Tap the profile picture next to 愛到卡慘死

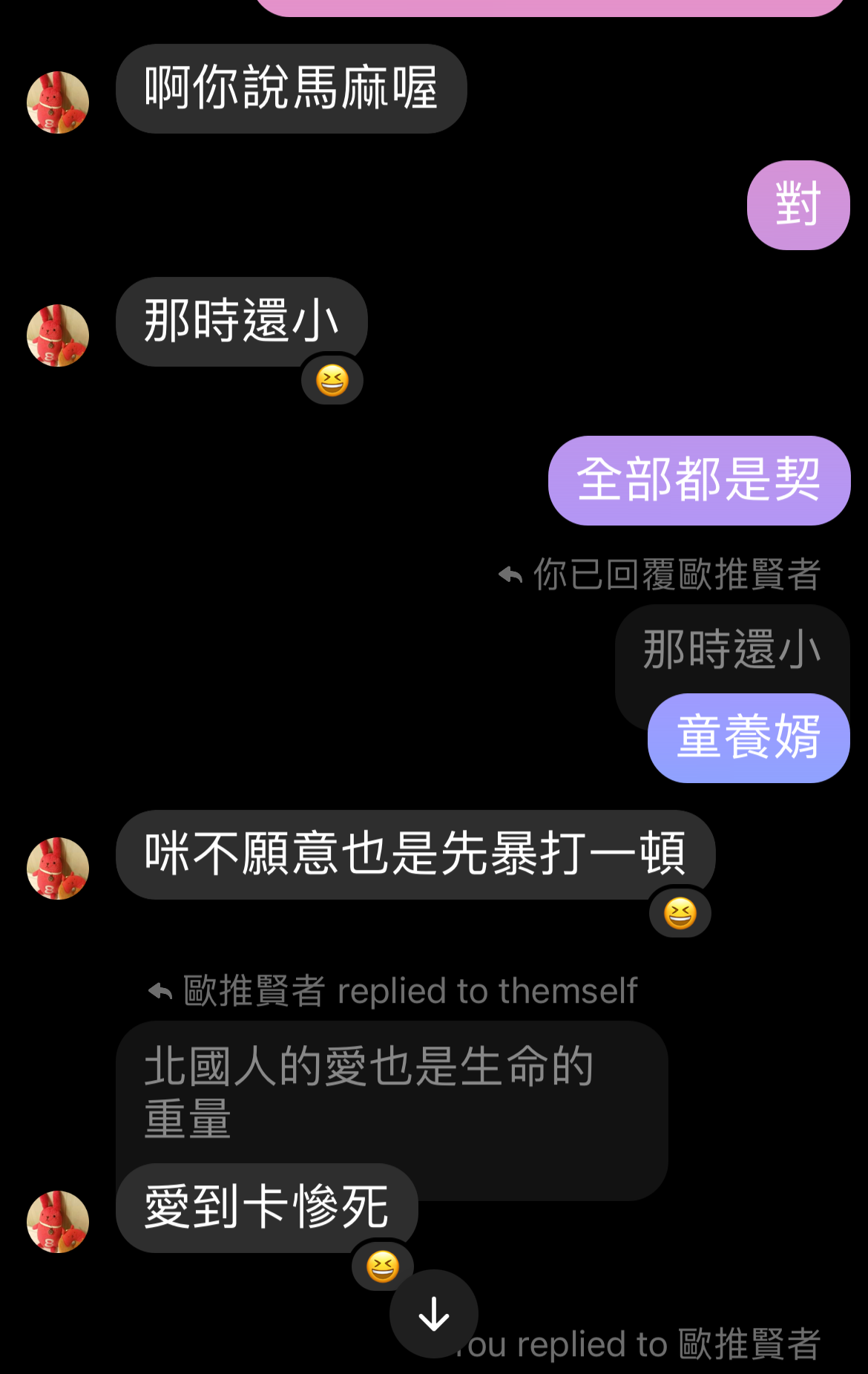[x=58, y=1222]
